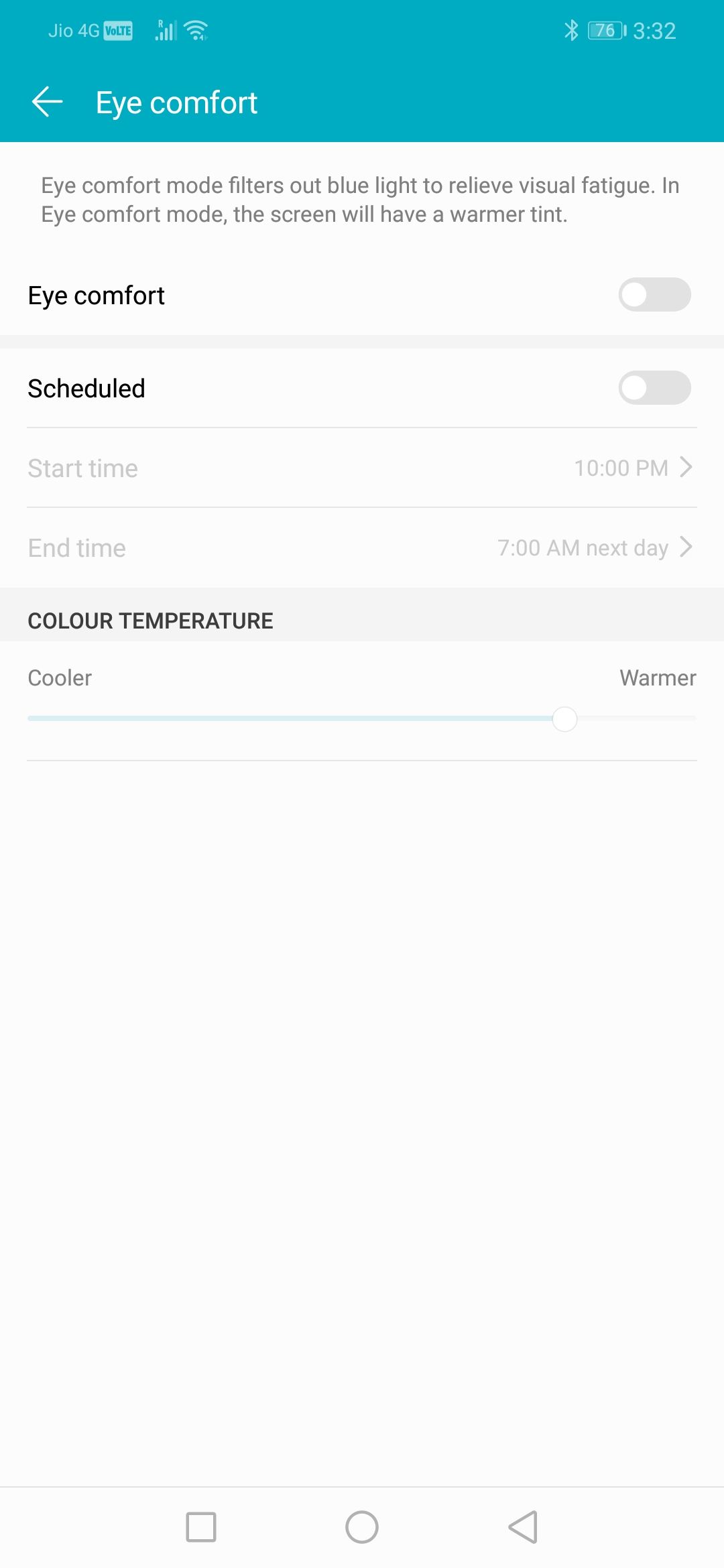Open the End time row
This screenshot has height=1568, width=724.
362,547
